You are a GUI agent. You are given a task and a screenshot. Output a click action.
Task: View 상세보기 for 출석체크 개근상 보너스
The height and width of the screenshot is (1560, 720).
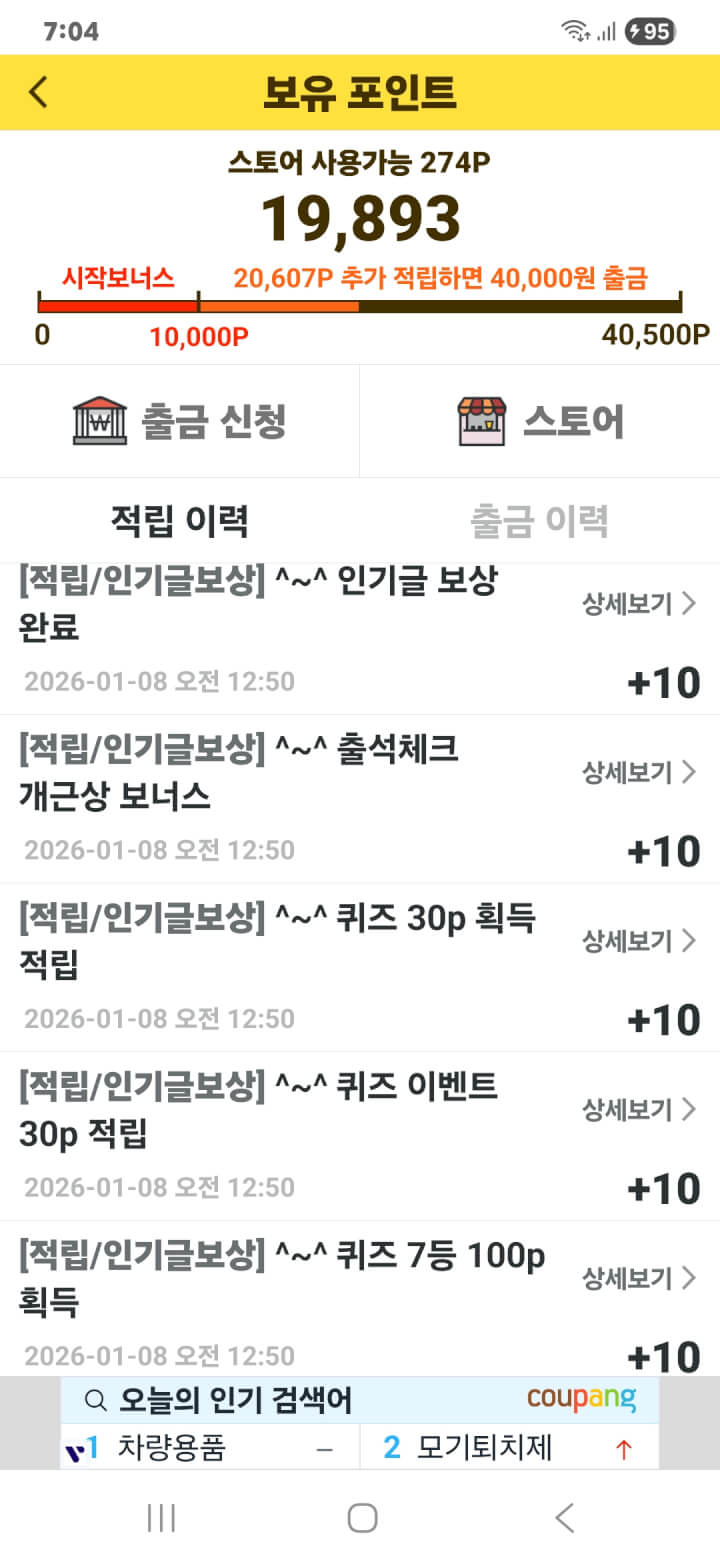[639, 772]
